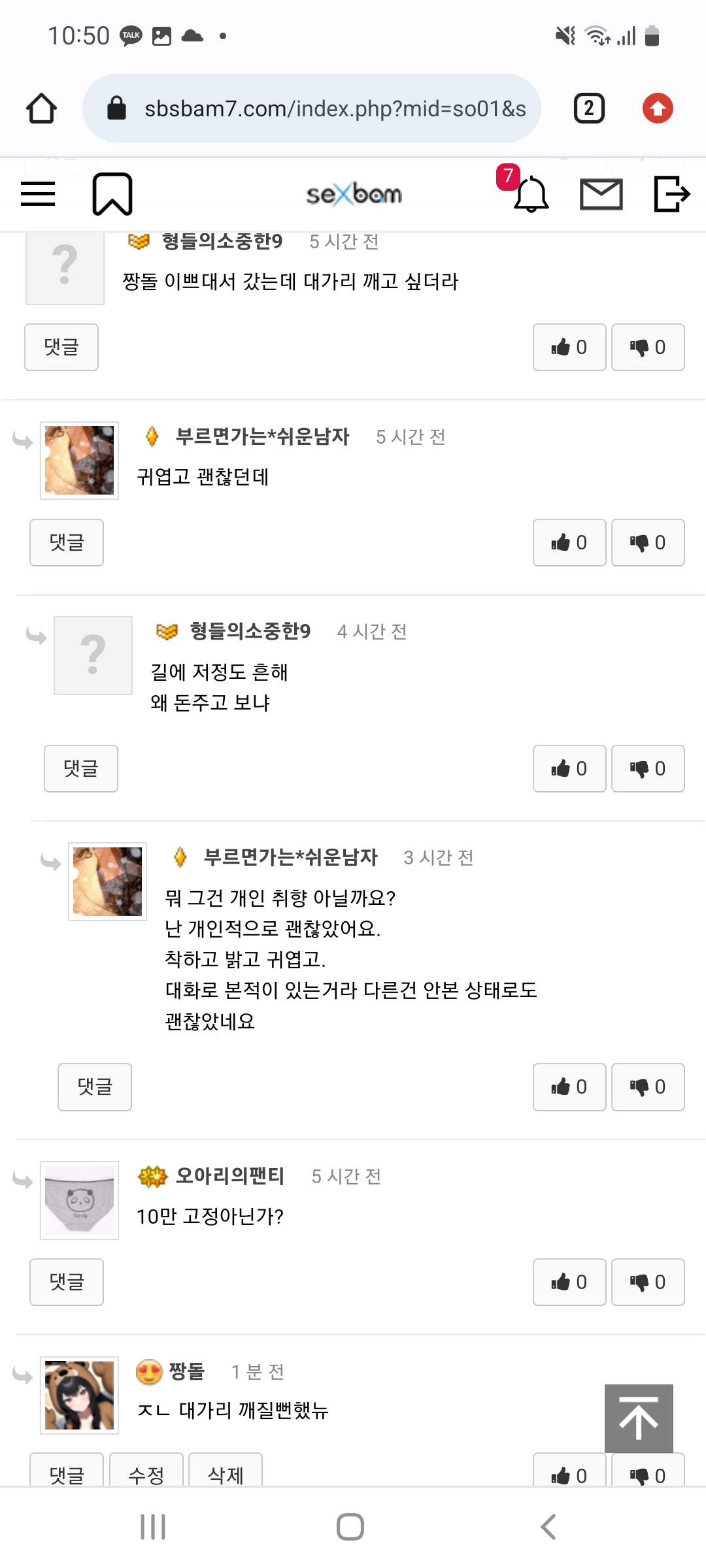Like 짱돌's comment with thumbs up
This screenshot has height=1568, width=706.
569,1475
